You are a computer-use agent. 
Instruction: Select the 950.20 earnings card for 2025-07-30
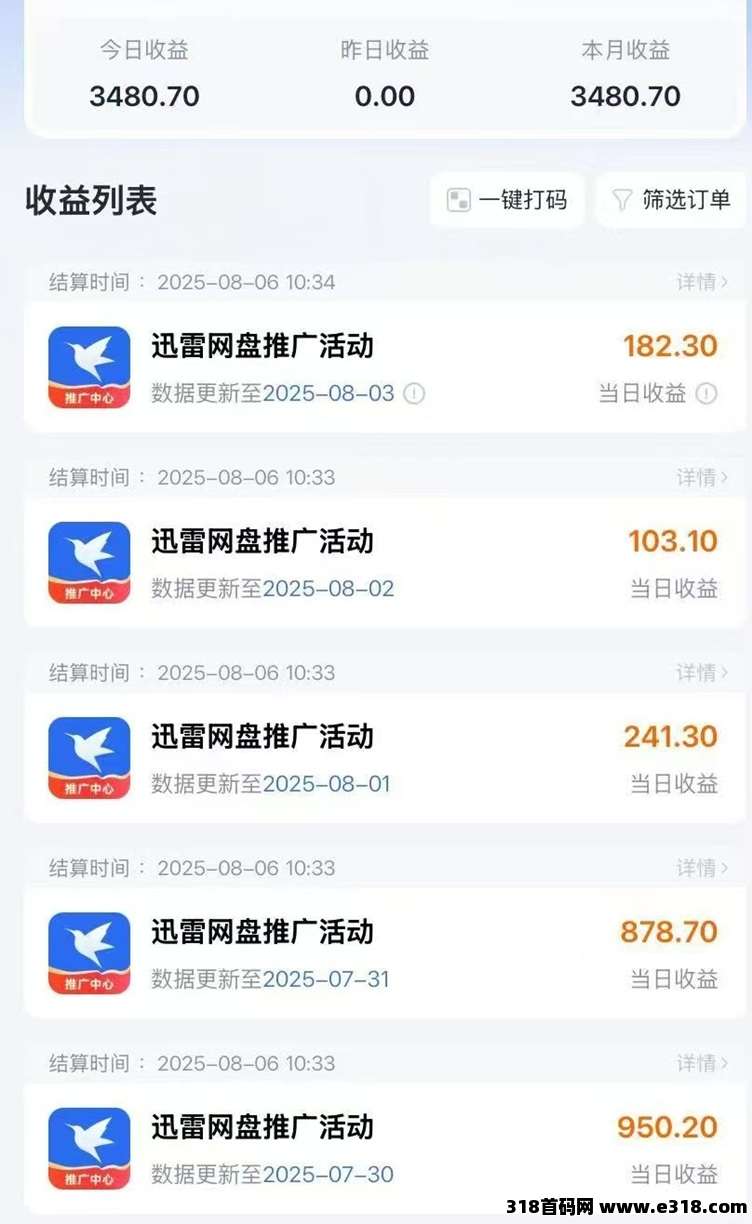coord(385,1148)
